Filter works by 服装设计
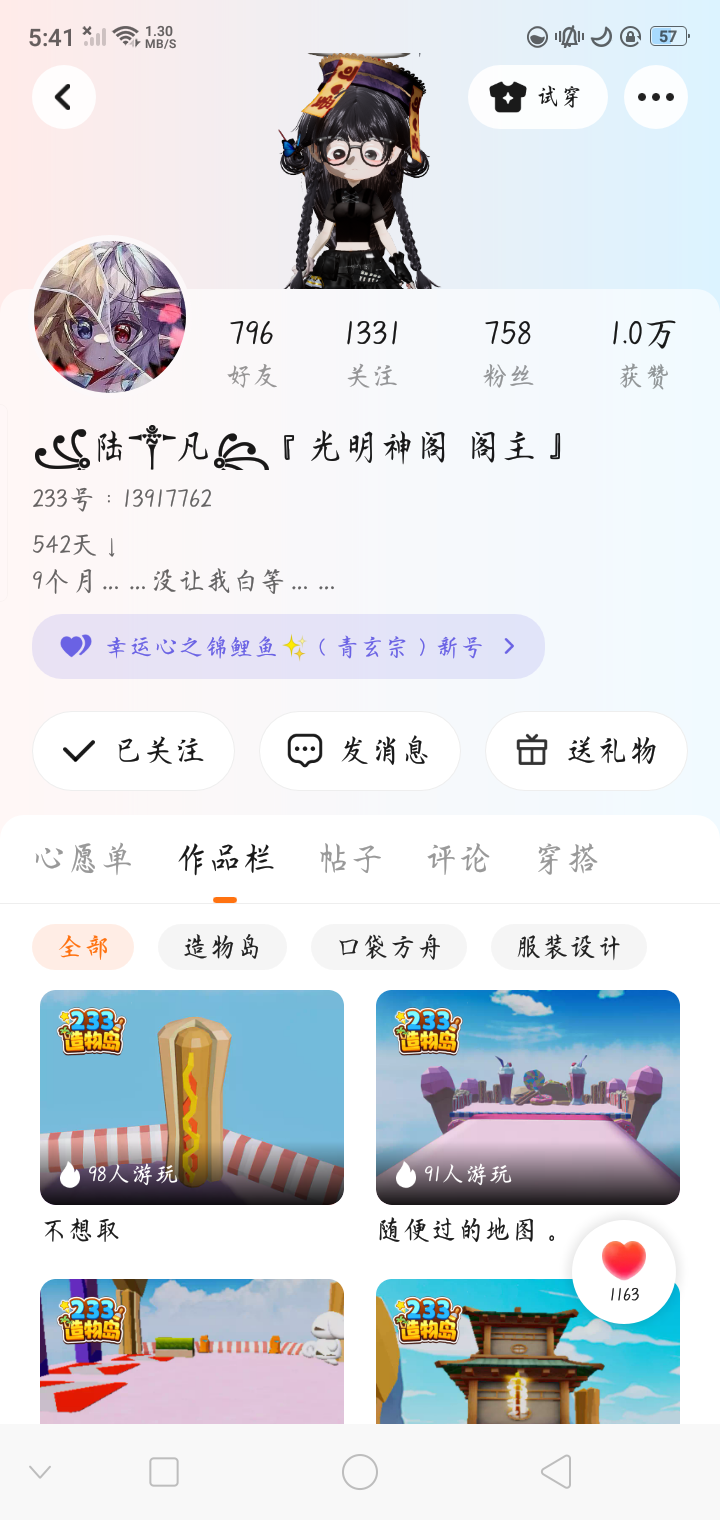 568,947
